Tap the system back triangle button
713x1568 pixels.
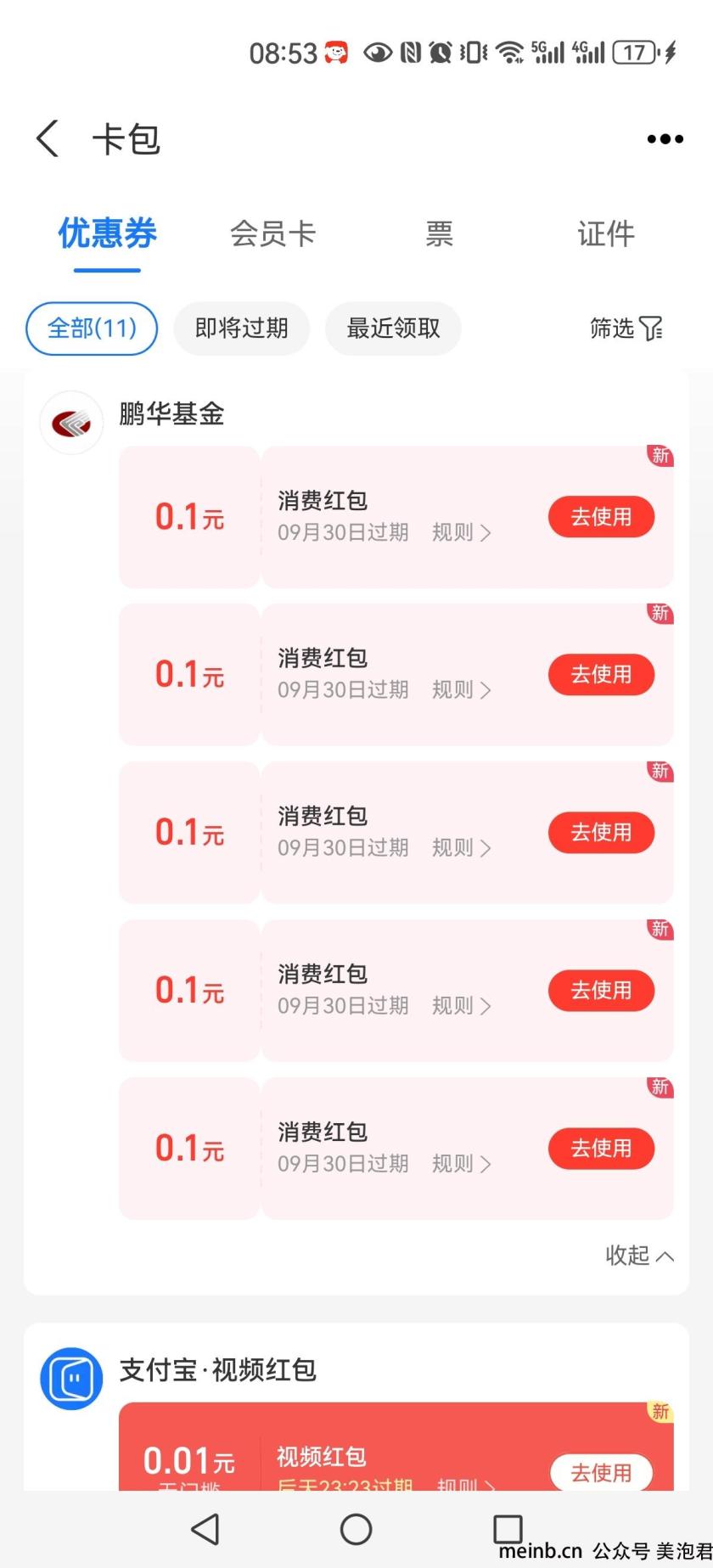tap(205, 1529)
